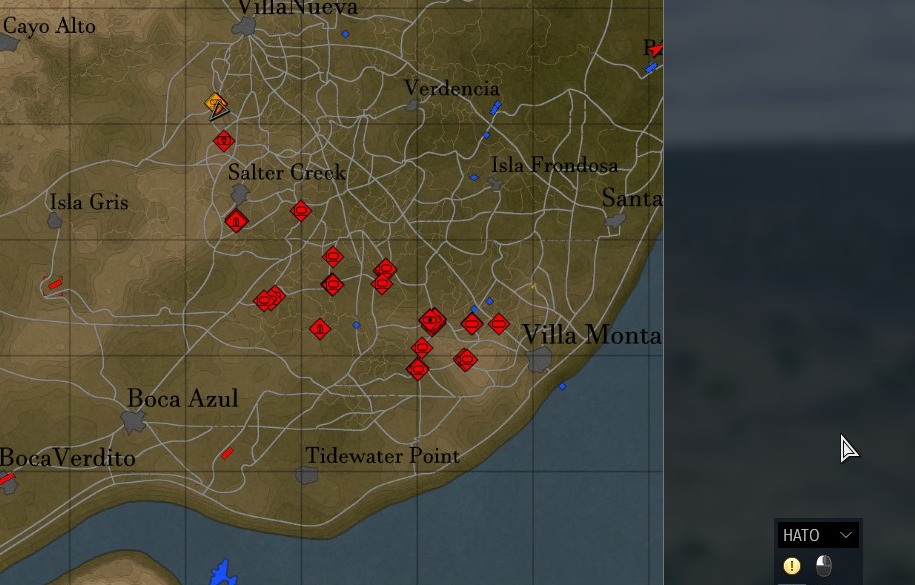Tap the mouse button icon below HATO

tap(824, 566)
